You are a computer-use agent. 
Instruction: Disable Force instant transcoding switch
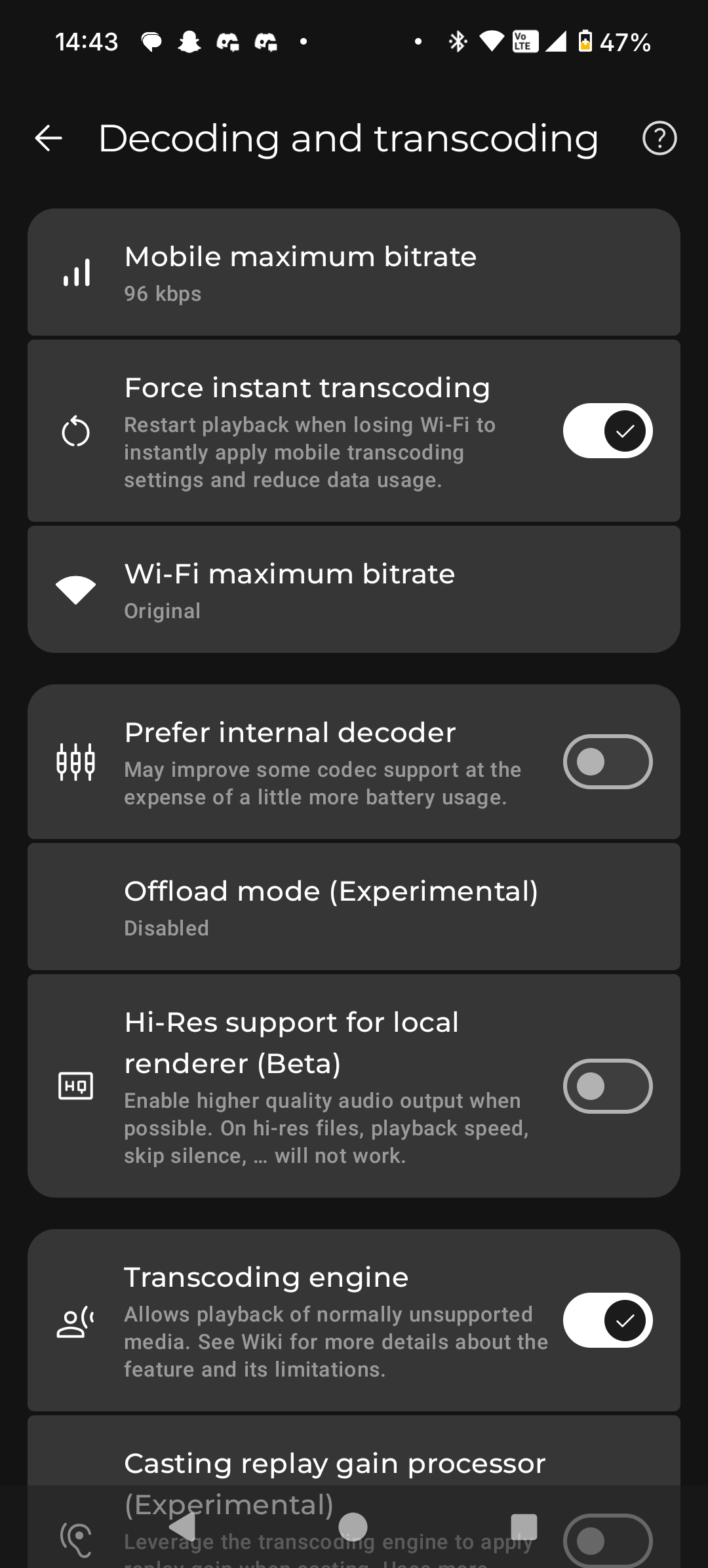click(x=607, y=431)
